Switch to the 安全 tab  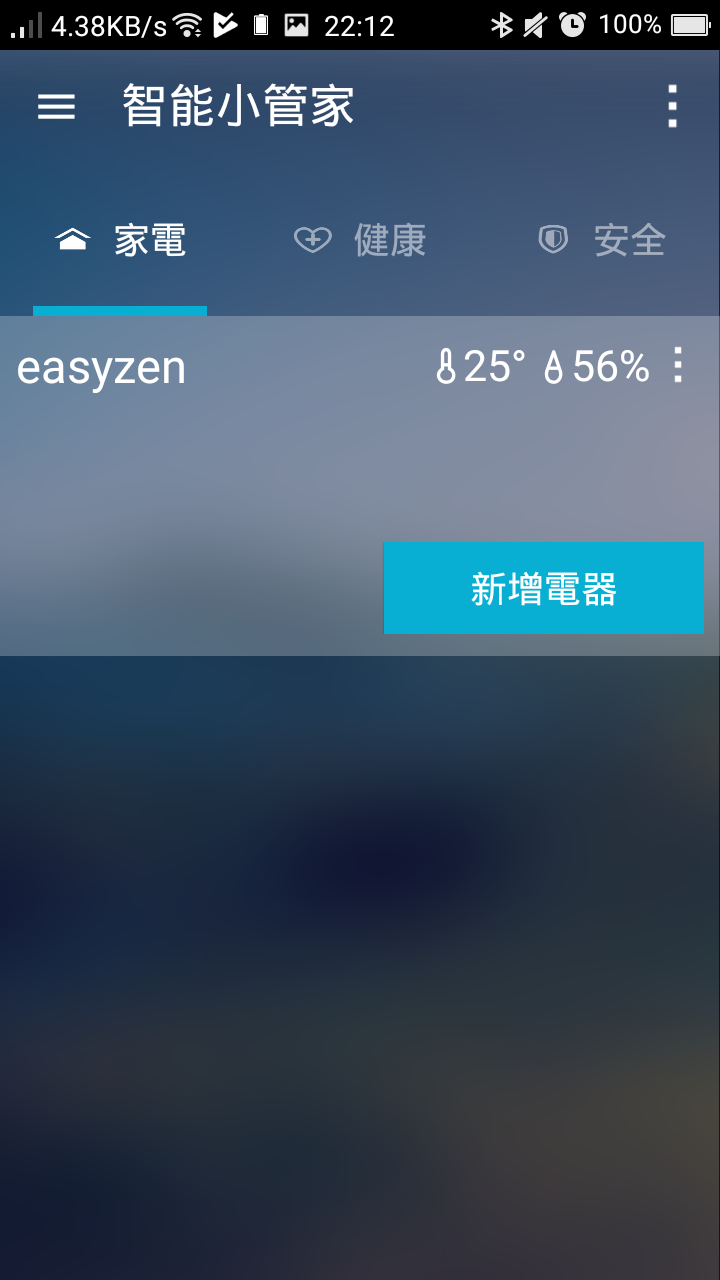(x=601, y=241)
